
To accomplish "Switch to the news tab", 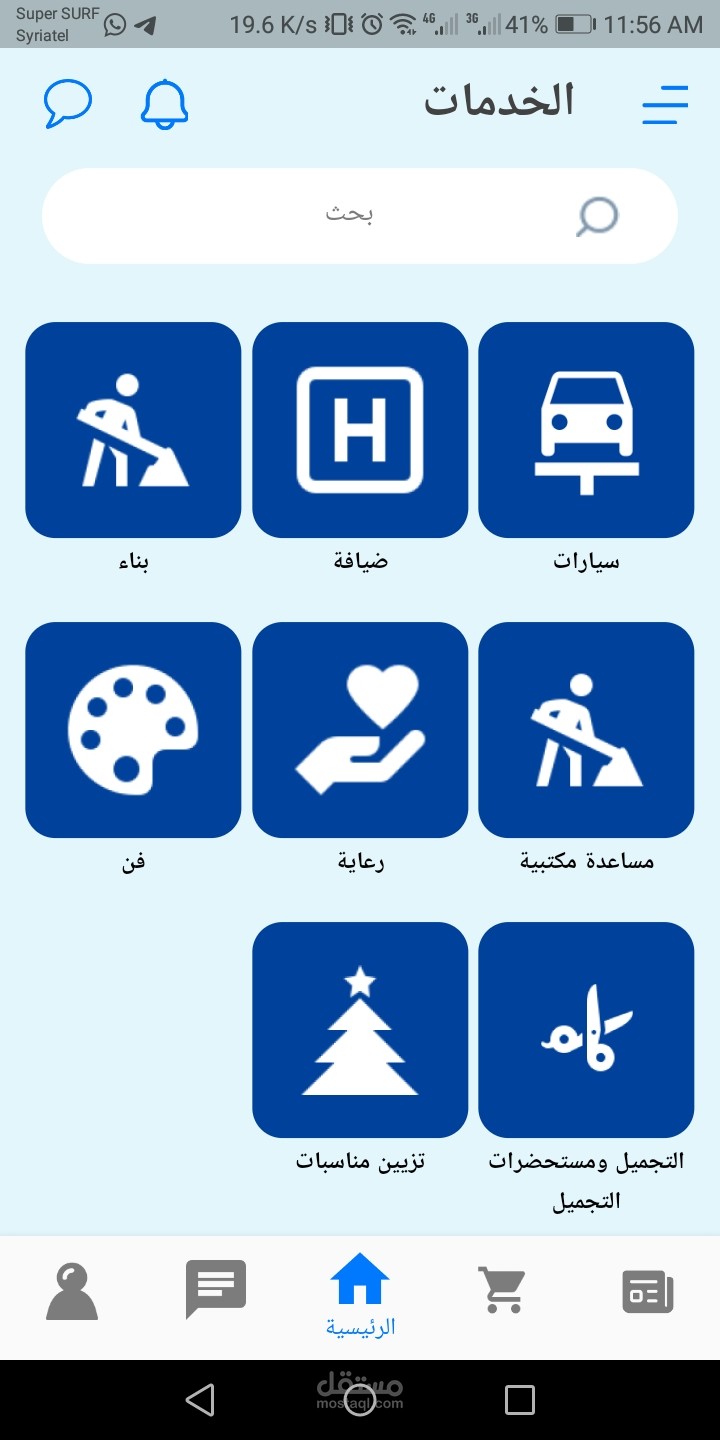I will click(x=647, y=1291).
